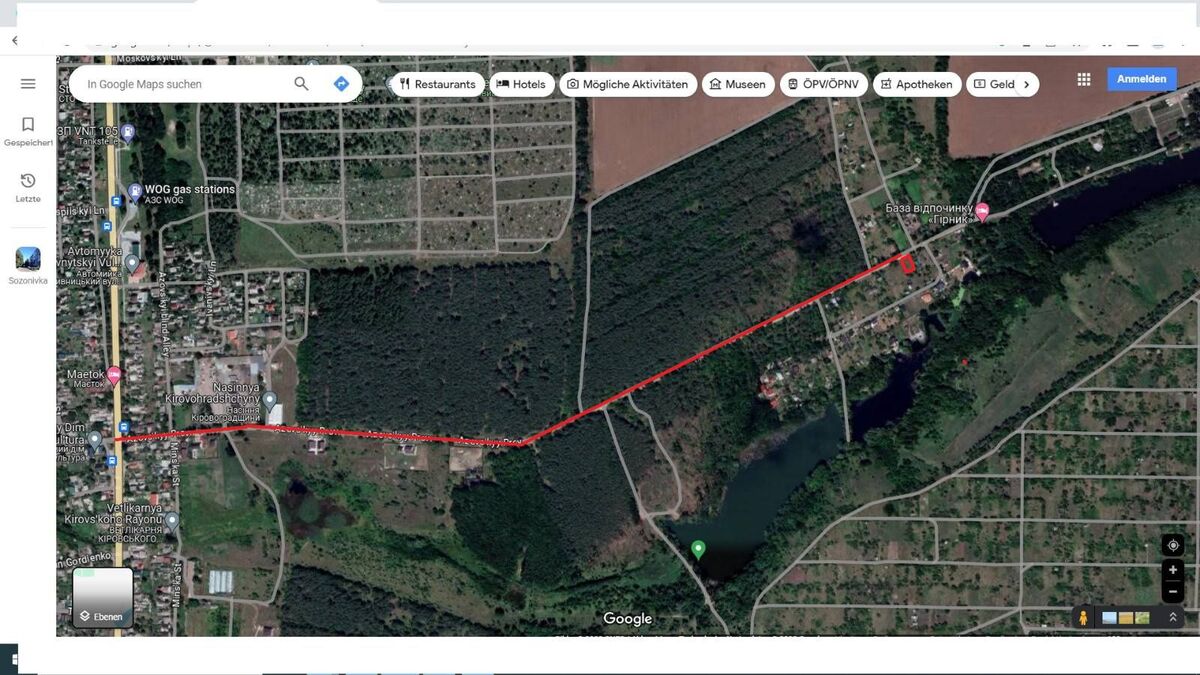Image resolution: width=1200 pixels, height=675 pixels.
Task: Select the Restaurants chip
Action: coord(438,84)
